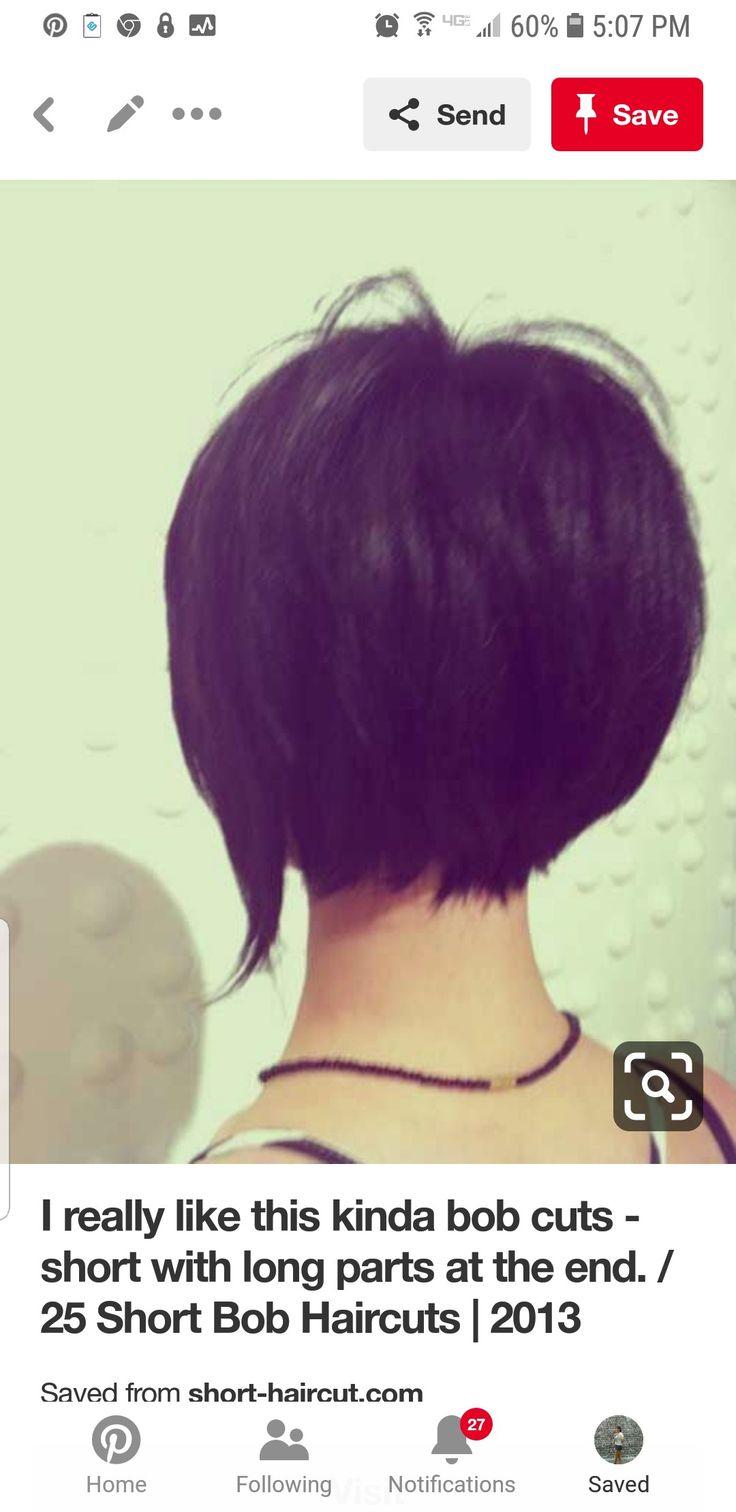Switch to the Following tab
736x1512 pixels.
tap(284, 1455)
